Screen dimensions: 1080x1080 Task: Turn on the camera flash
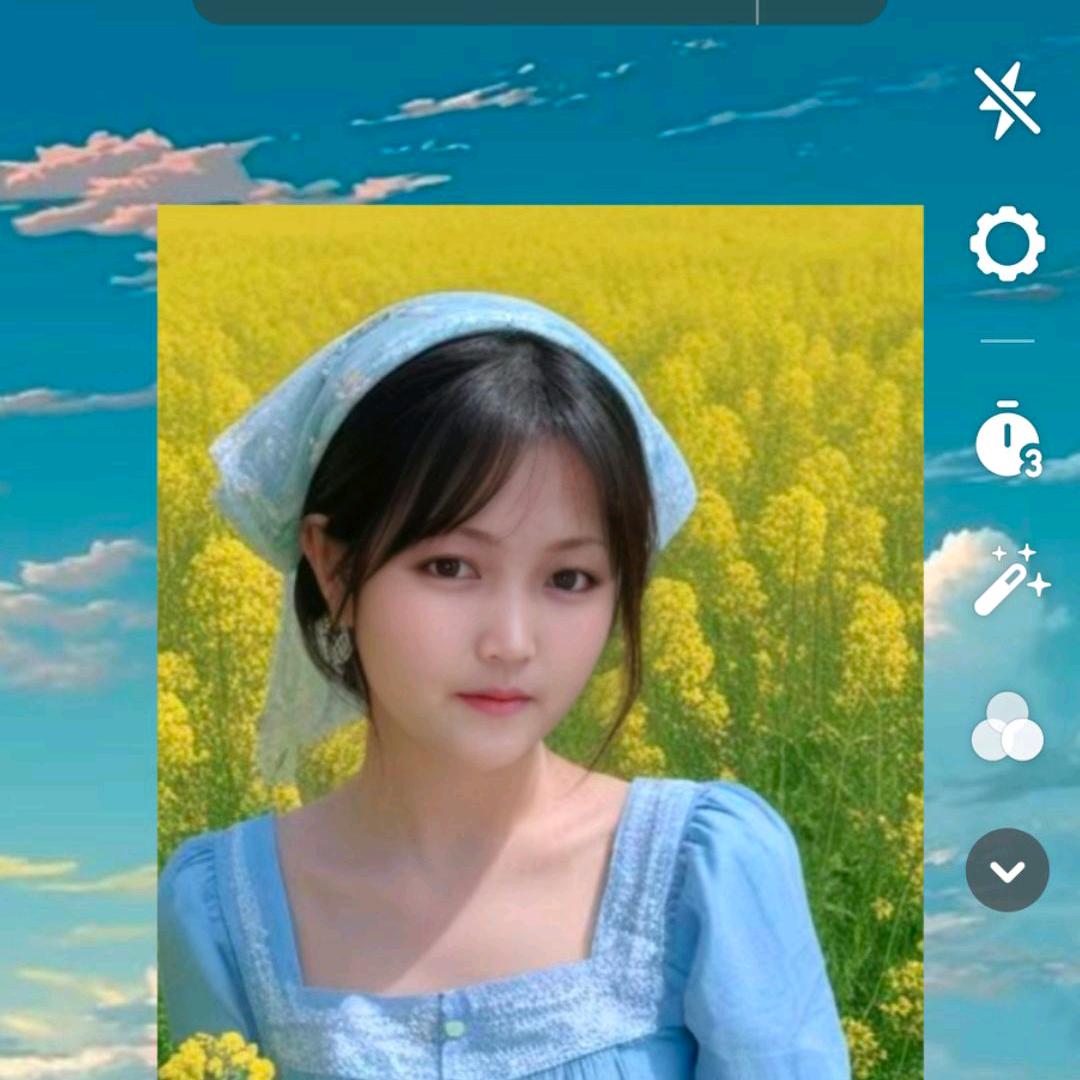pyautogui.click(x=1007, y=101)
